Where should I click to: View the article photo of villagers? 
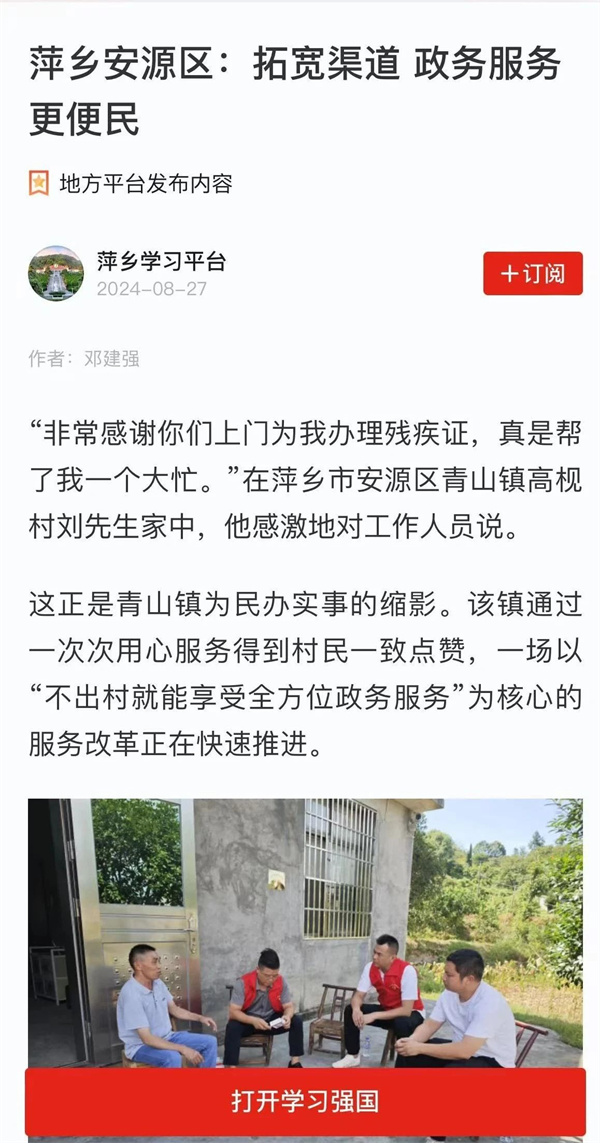click(x=305, y=930)
